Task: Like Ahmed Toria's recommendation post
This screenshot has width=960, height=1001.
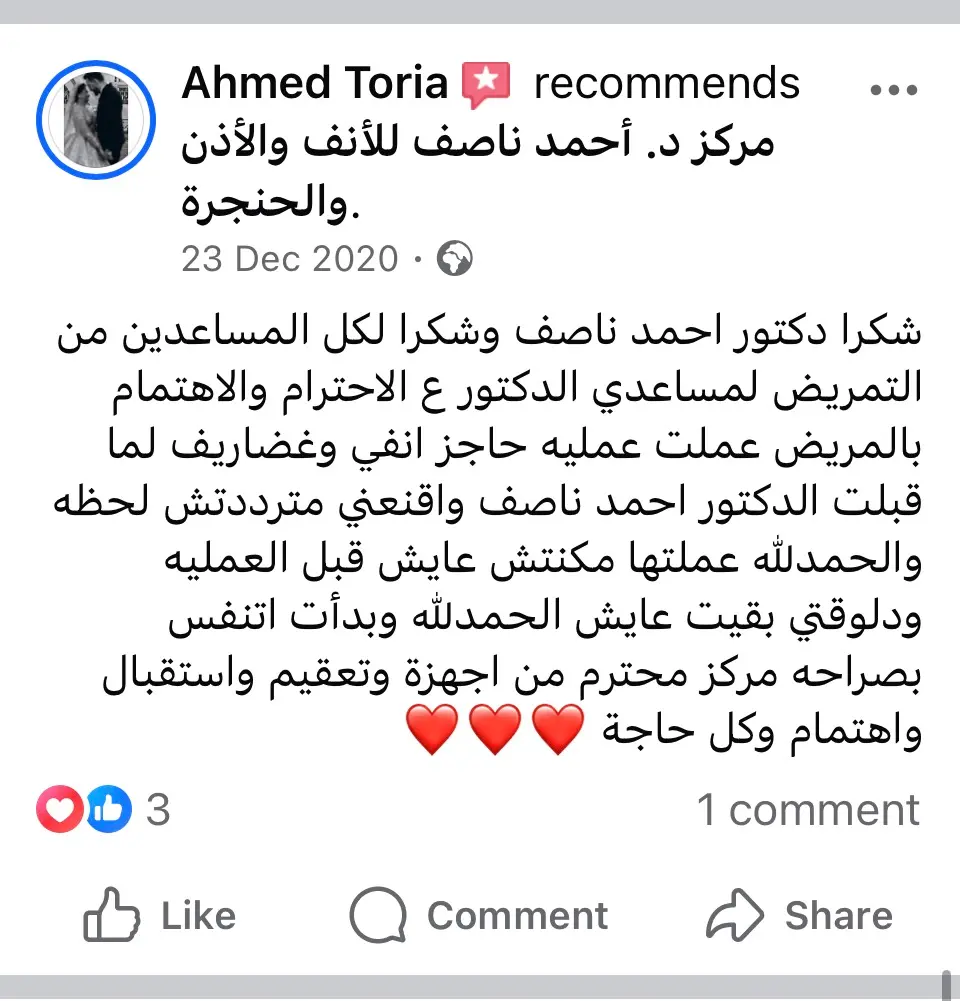Action: pyautogui.click(x=160, y=916)
